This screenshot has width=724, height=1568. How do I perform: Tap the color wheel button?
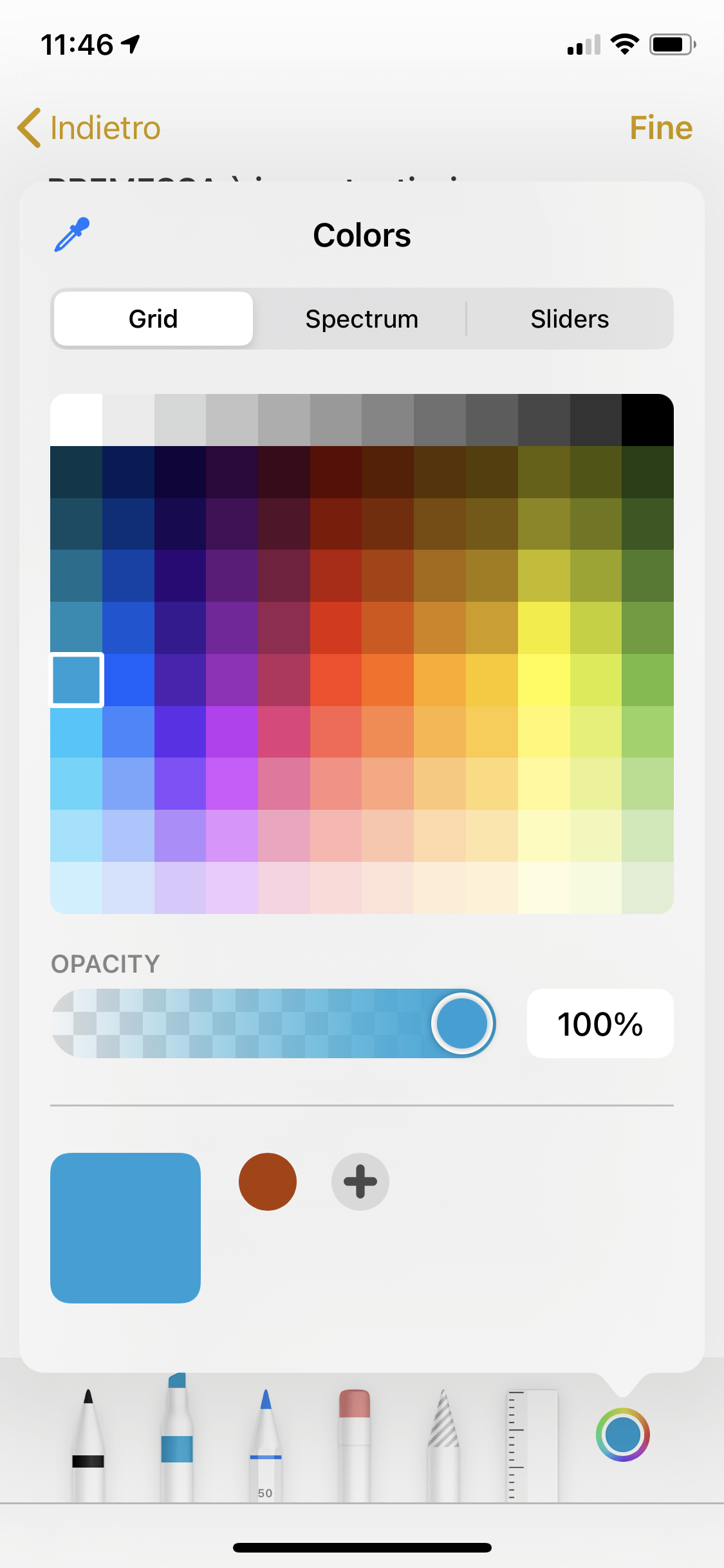[622, 1435]
